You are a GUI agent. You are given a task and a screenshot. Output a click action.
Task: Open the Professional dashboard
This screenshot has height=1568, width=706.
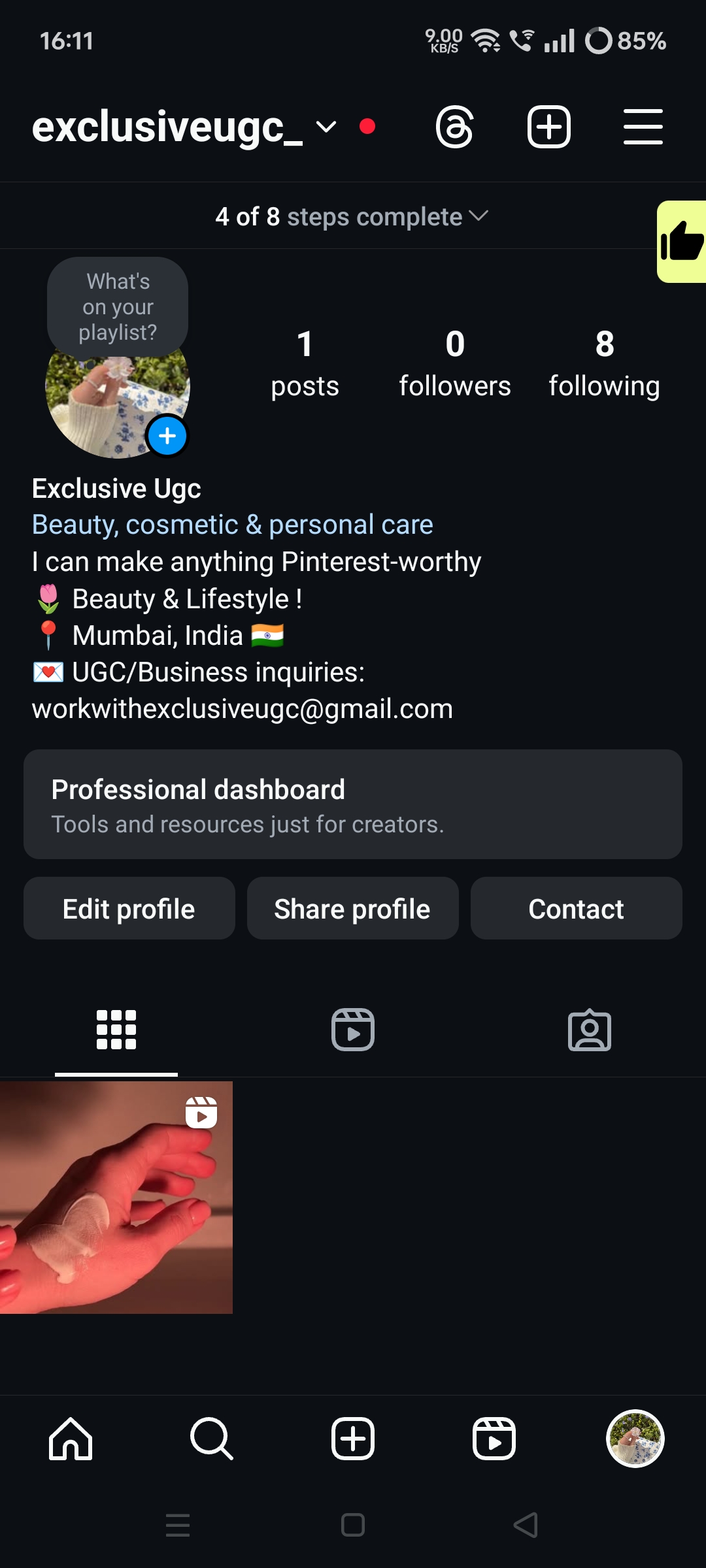353,804
